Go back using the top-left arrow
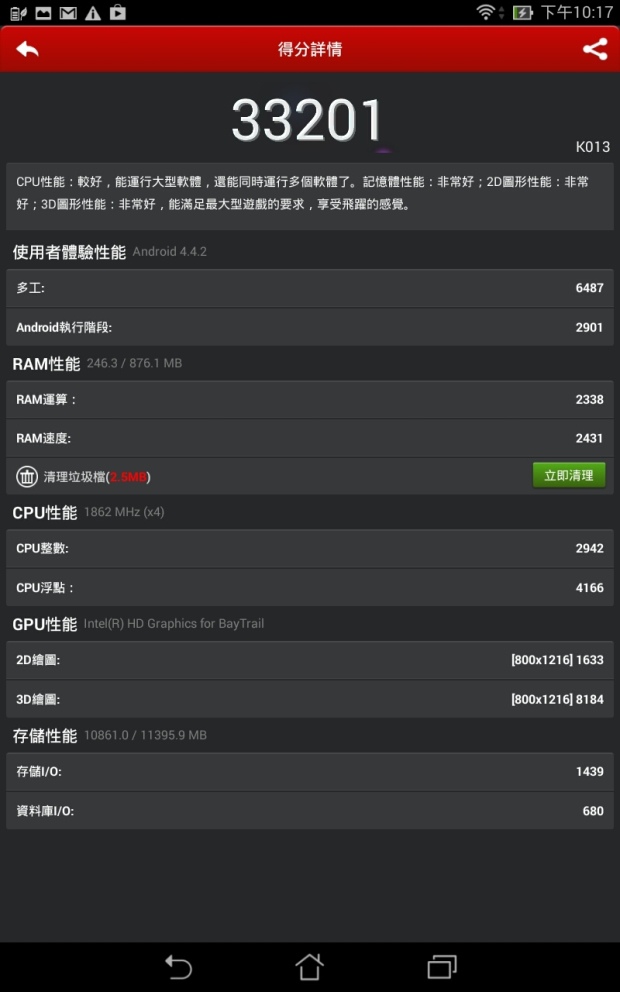The width and height of the screenshot is (620, 992). pyautogui.click(x=27, y=49)
